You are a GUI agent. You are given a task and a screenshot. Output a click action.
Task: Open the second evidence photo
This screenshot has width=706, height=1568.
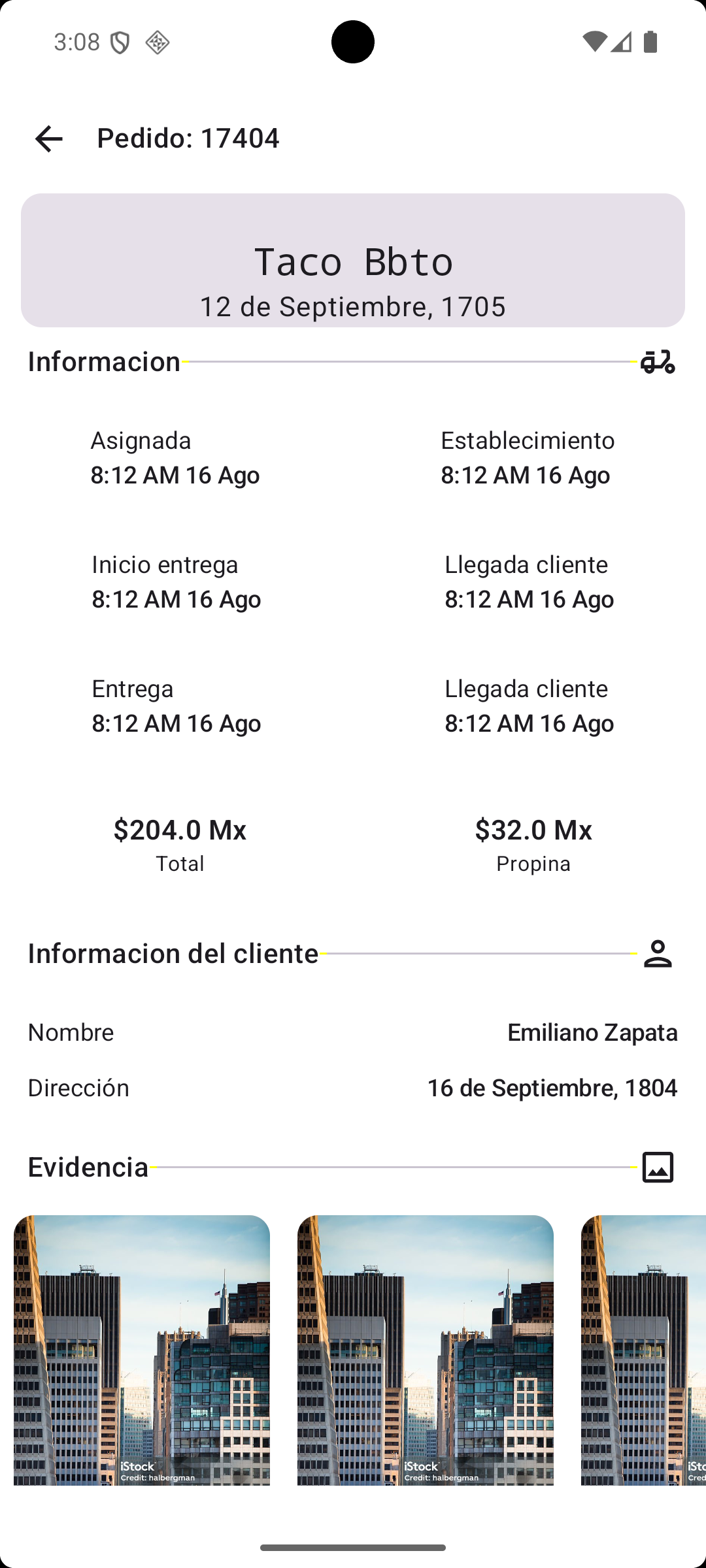point(426,1350)
